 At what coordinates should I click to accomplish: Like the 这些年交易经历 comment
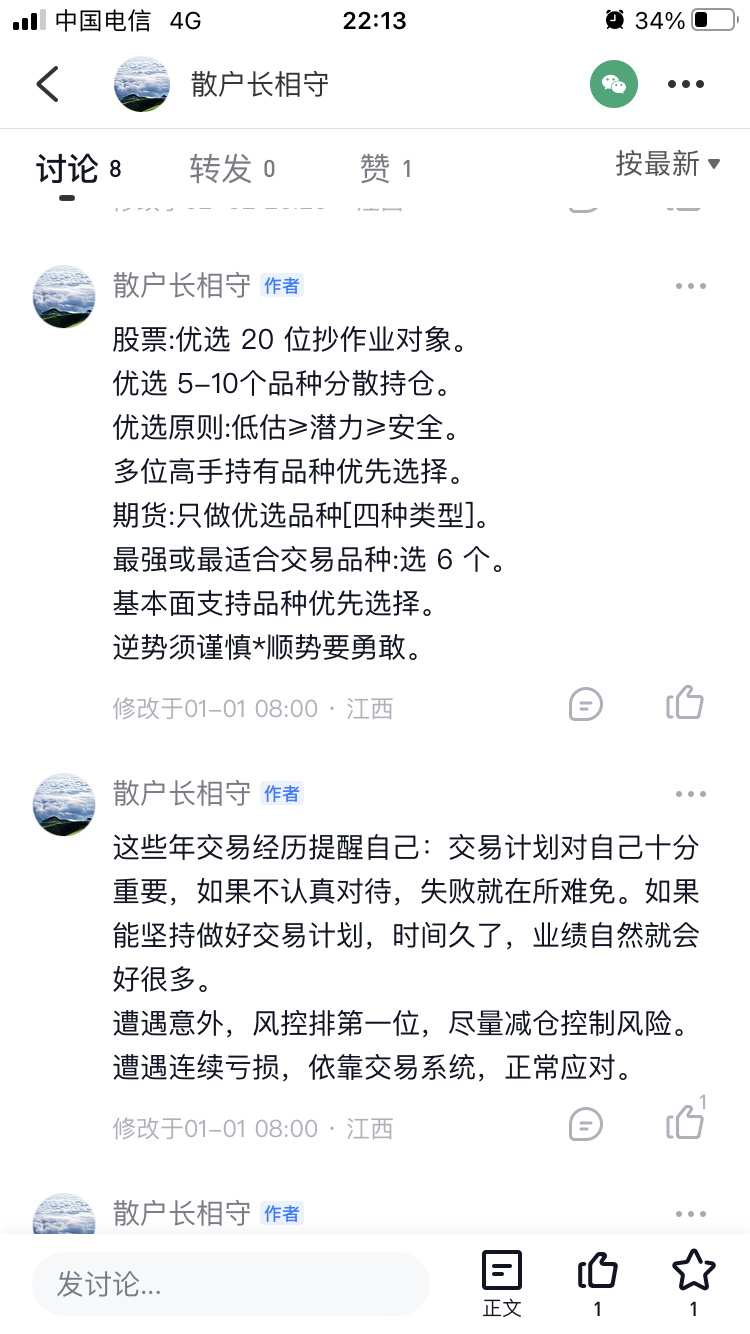click(685, 1123)
